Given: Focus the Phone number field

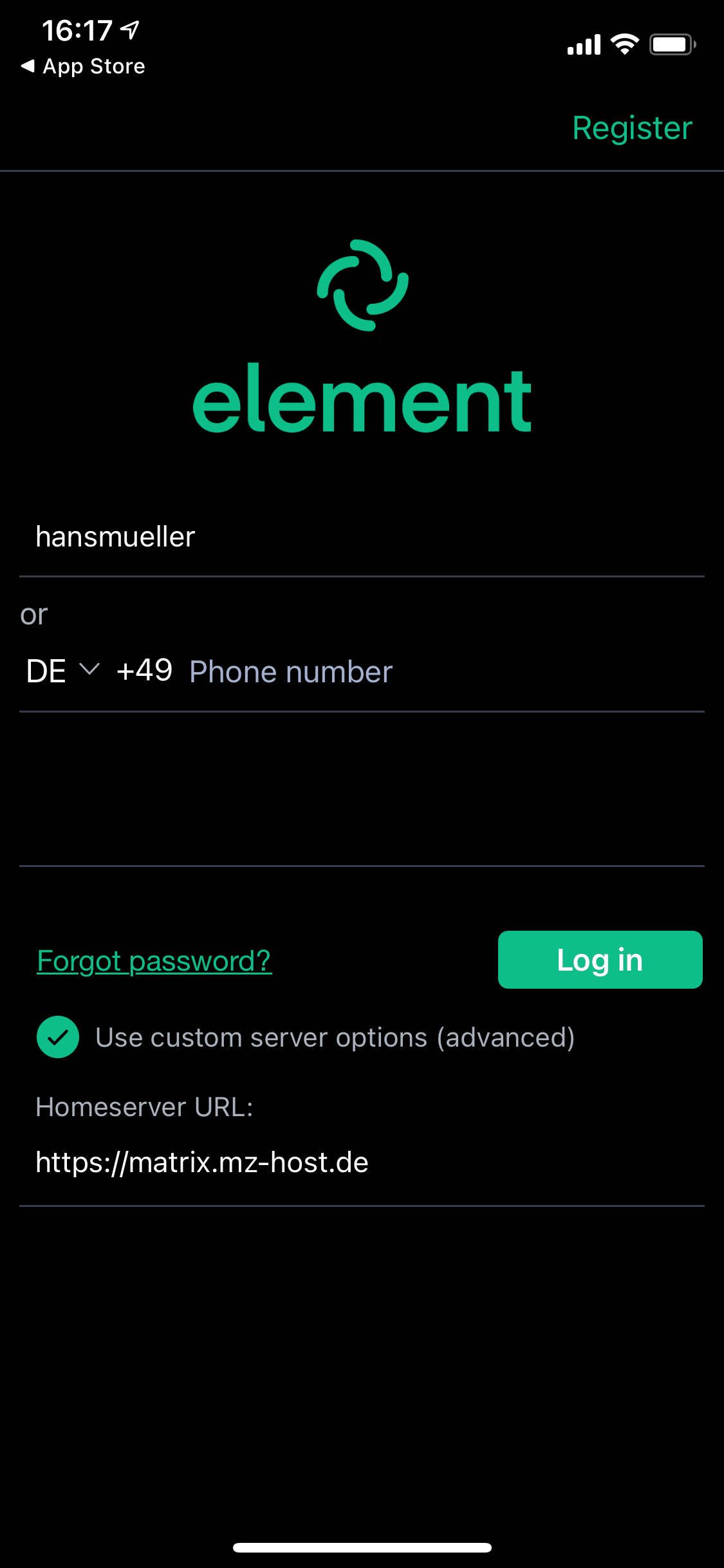Looking at the screenshot, I should pos(444,671).
